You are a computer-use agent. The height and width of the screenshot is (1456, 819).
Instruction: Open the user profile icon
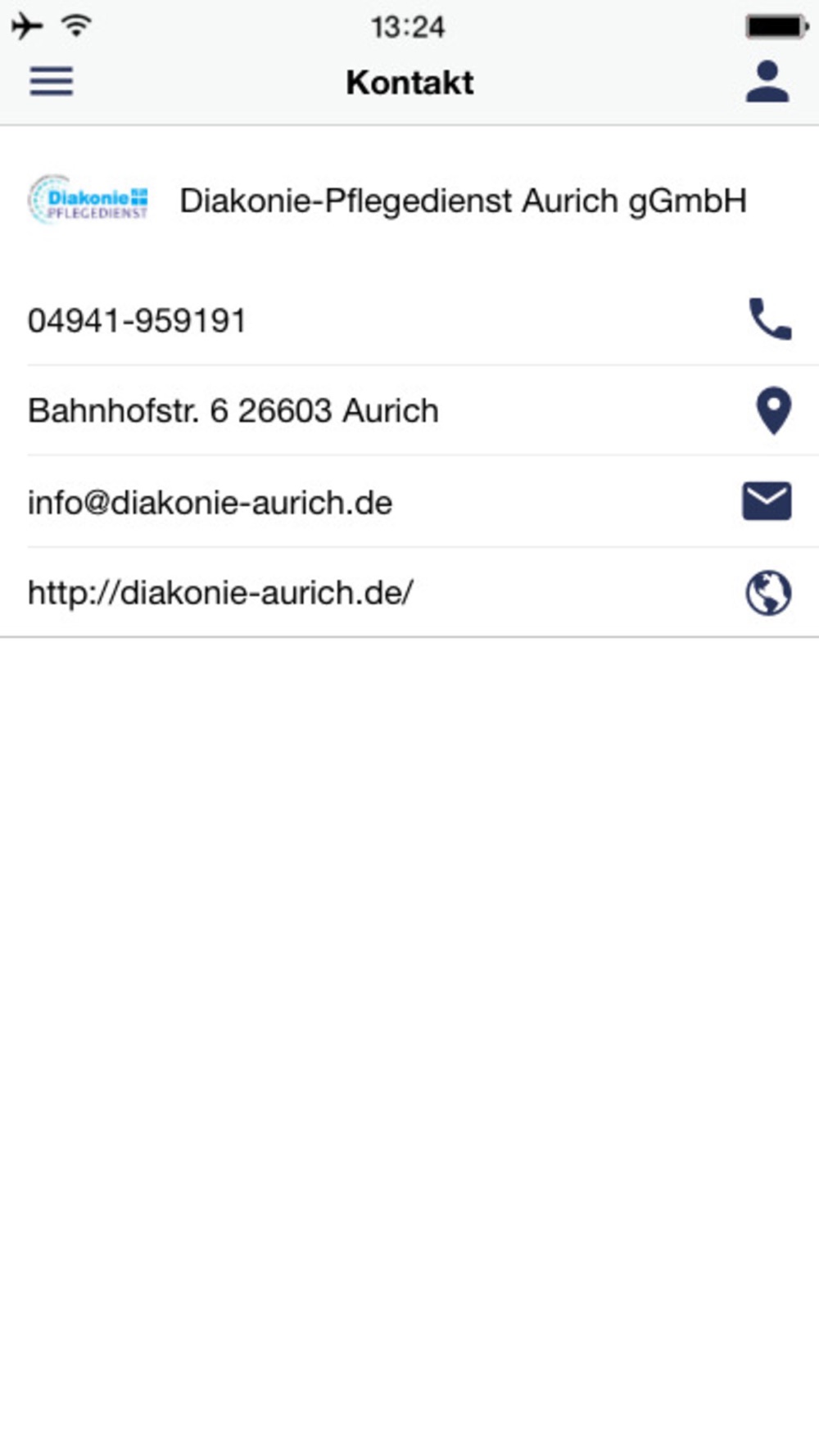[767, 81]
